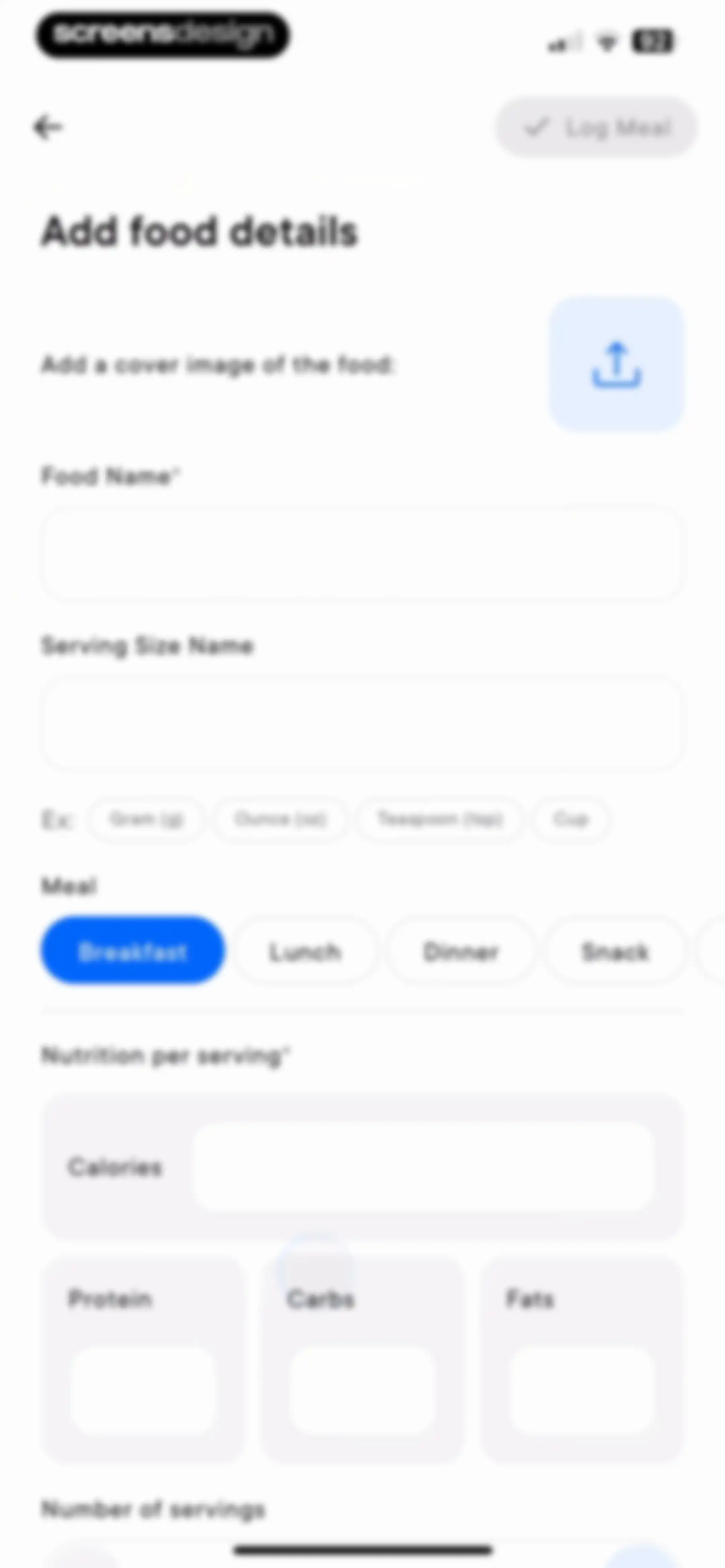
Task: Pick the Gram (g) example chip
Action: (x=146, y=819)
